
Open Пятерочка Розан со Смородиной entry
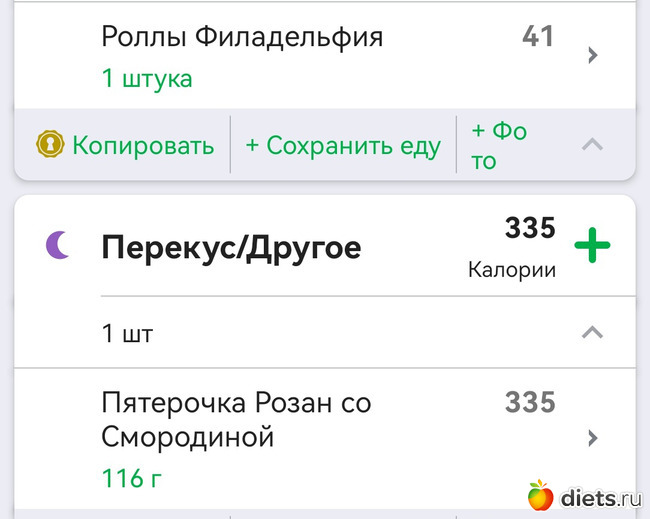[x=330, y=438]
